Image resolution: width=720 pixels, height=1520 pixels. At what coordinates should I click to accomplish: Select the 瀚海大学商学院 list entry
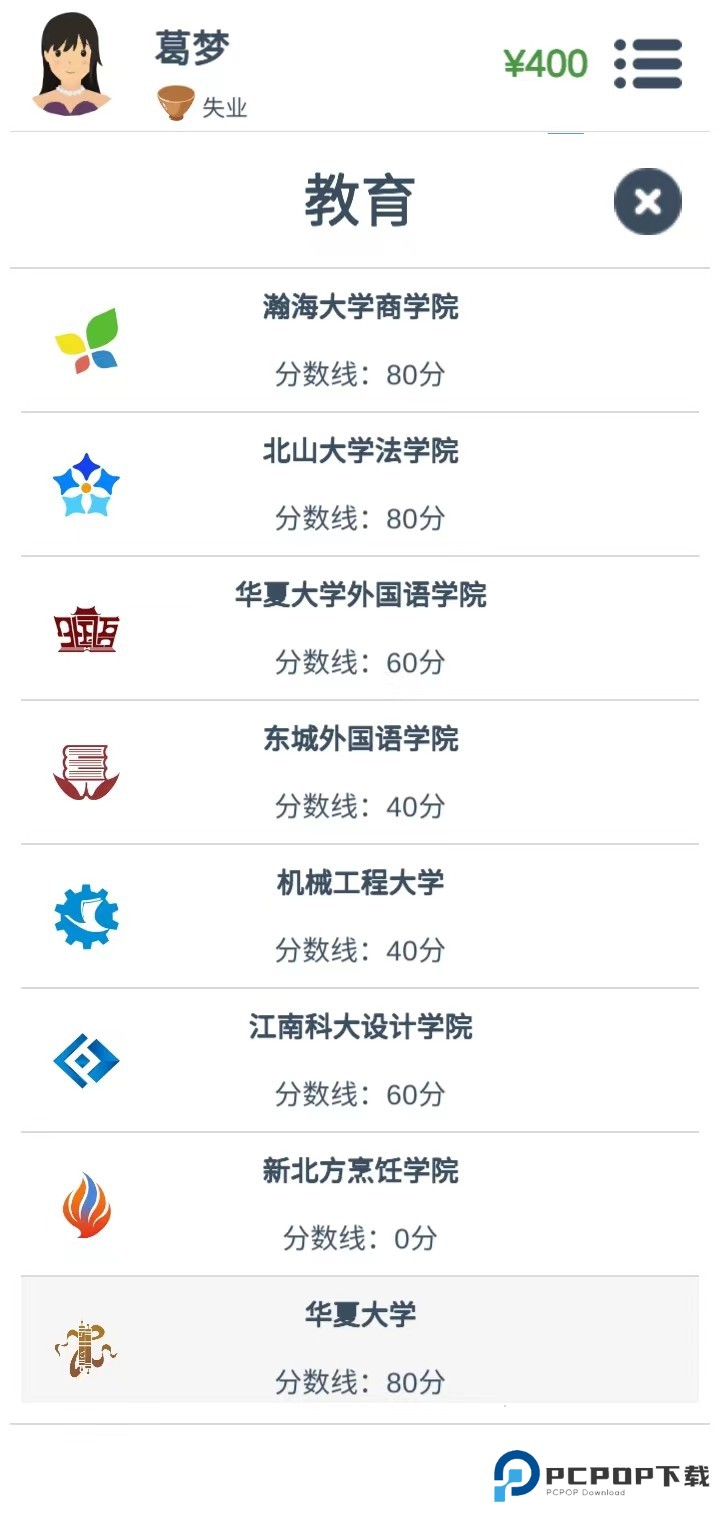tap(360, 340)
